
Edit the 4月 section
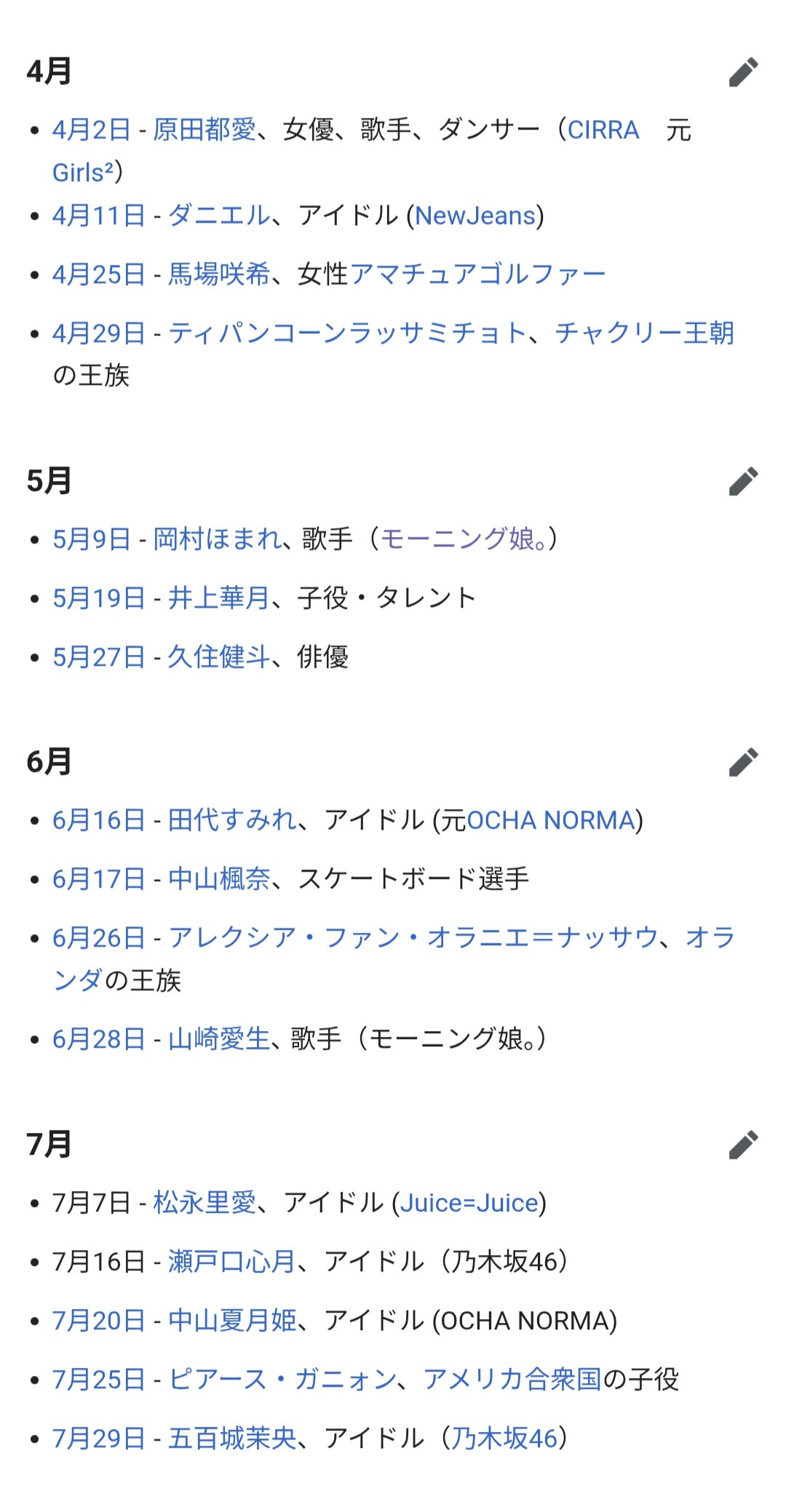pos(743,72)
